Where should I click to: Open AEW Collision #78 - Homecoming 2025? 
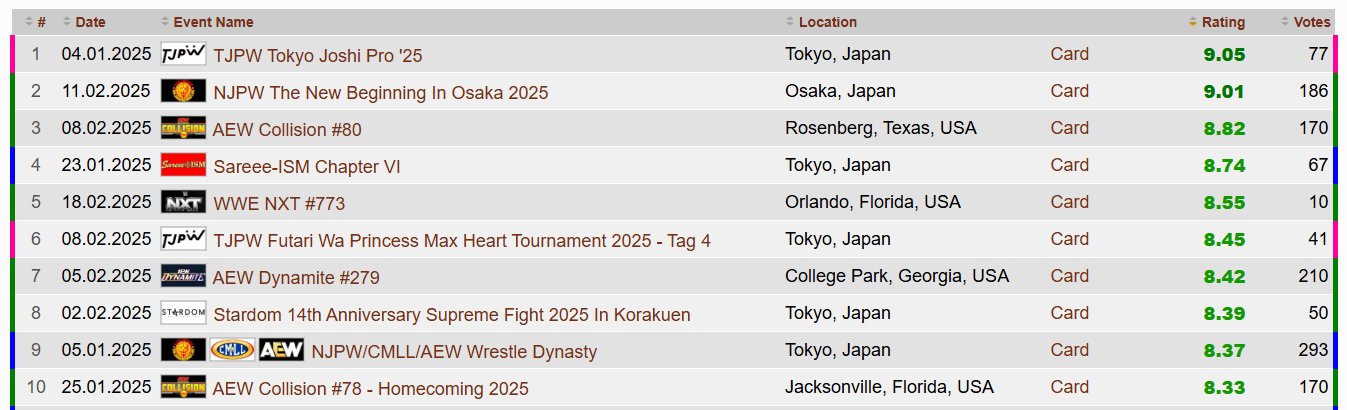coord(370,389)
